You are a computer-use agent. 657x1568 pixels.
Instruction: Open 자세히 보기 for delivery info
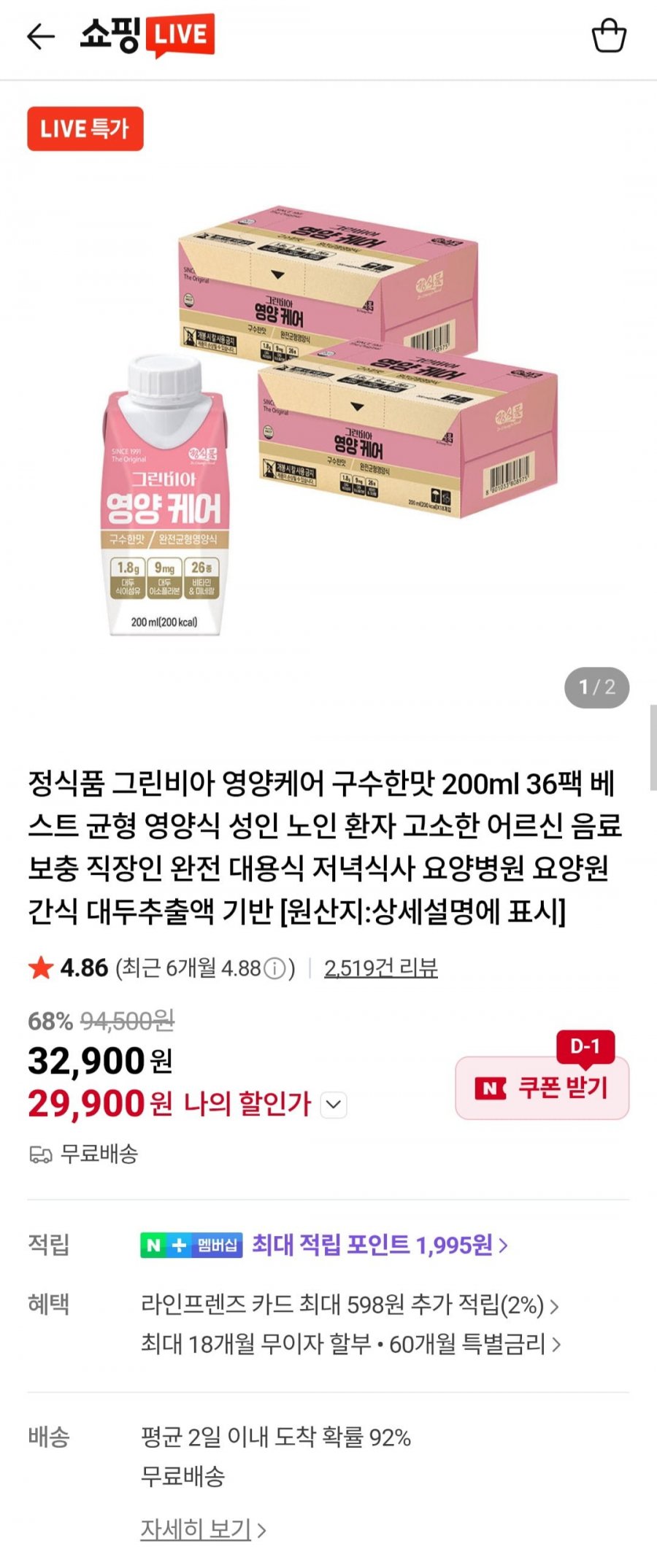click(x=203, y=1529)
